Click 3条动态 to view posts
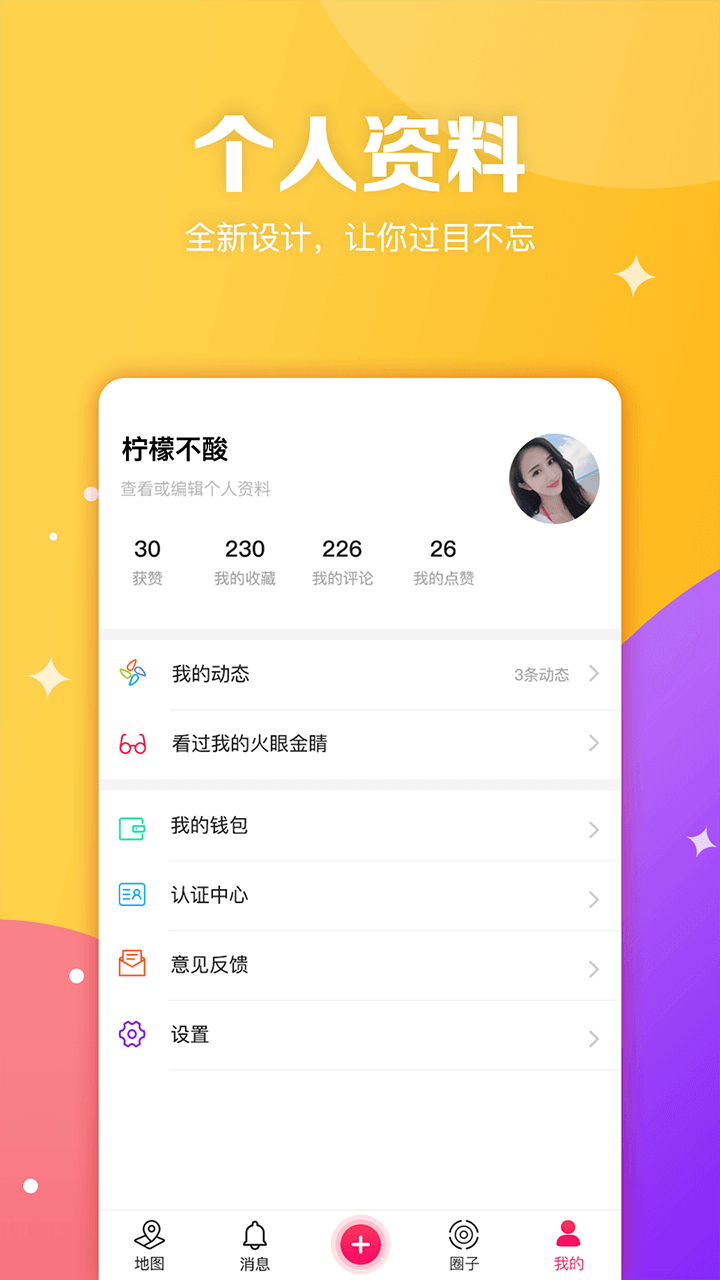 [x=540, y=674]
